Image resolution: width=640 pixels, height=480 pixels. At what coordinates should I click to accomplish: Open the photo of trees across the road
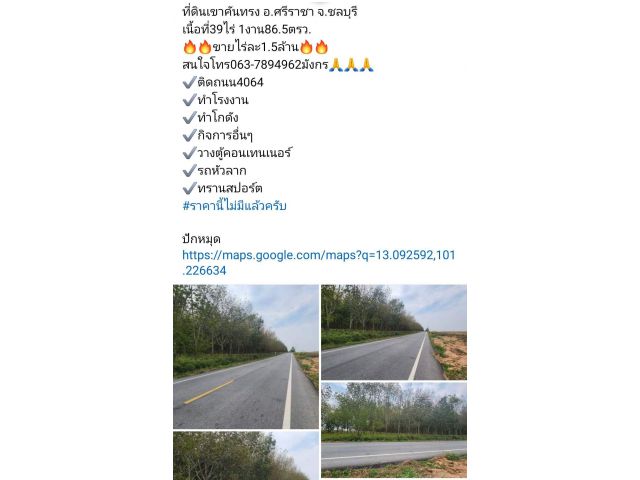pyautogui.click(x=393, y=425)
